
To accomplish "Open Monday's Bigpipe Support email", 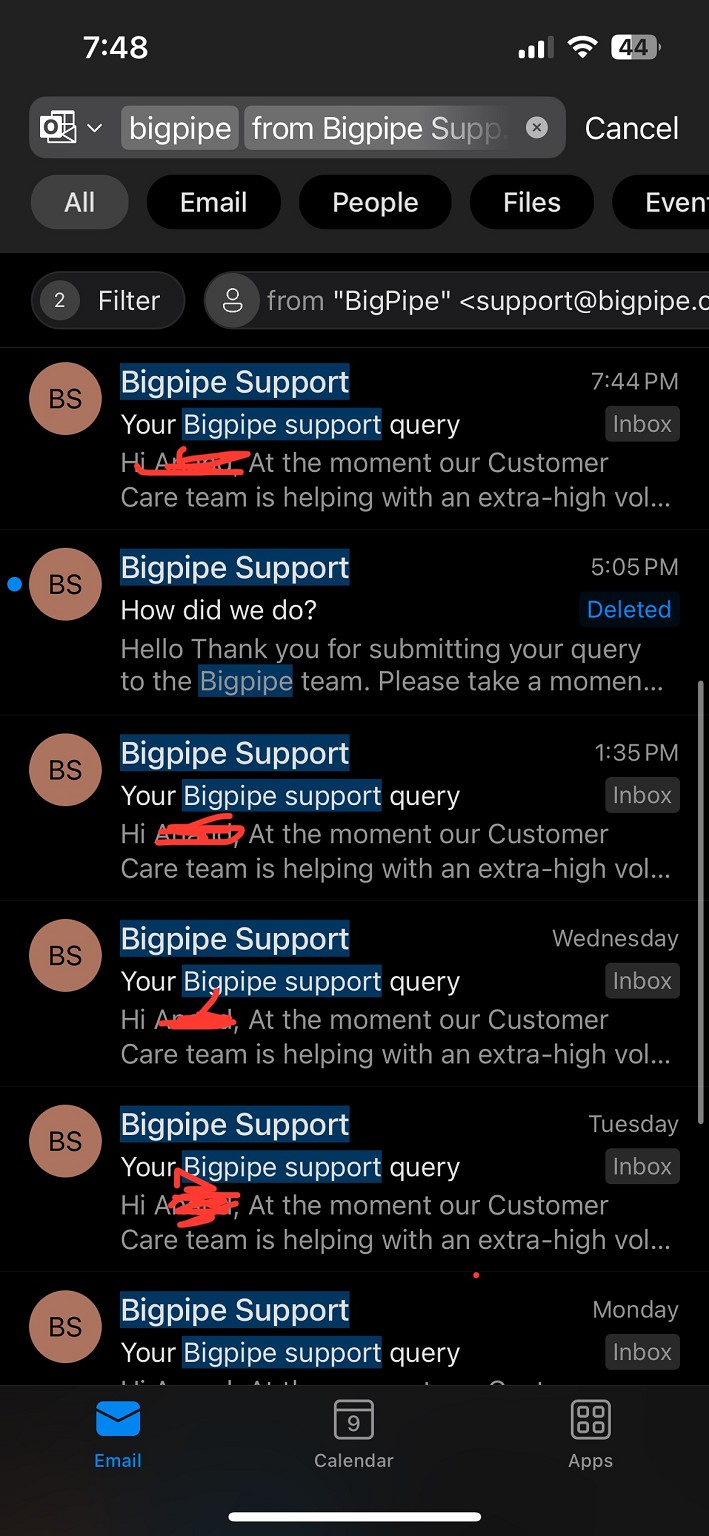I will pyautogui.click(x=354, y=1329).
